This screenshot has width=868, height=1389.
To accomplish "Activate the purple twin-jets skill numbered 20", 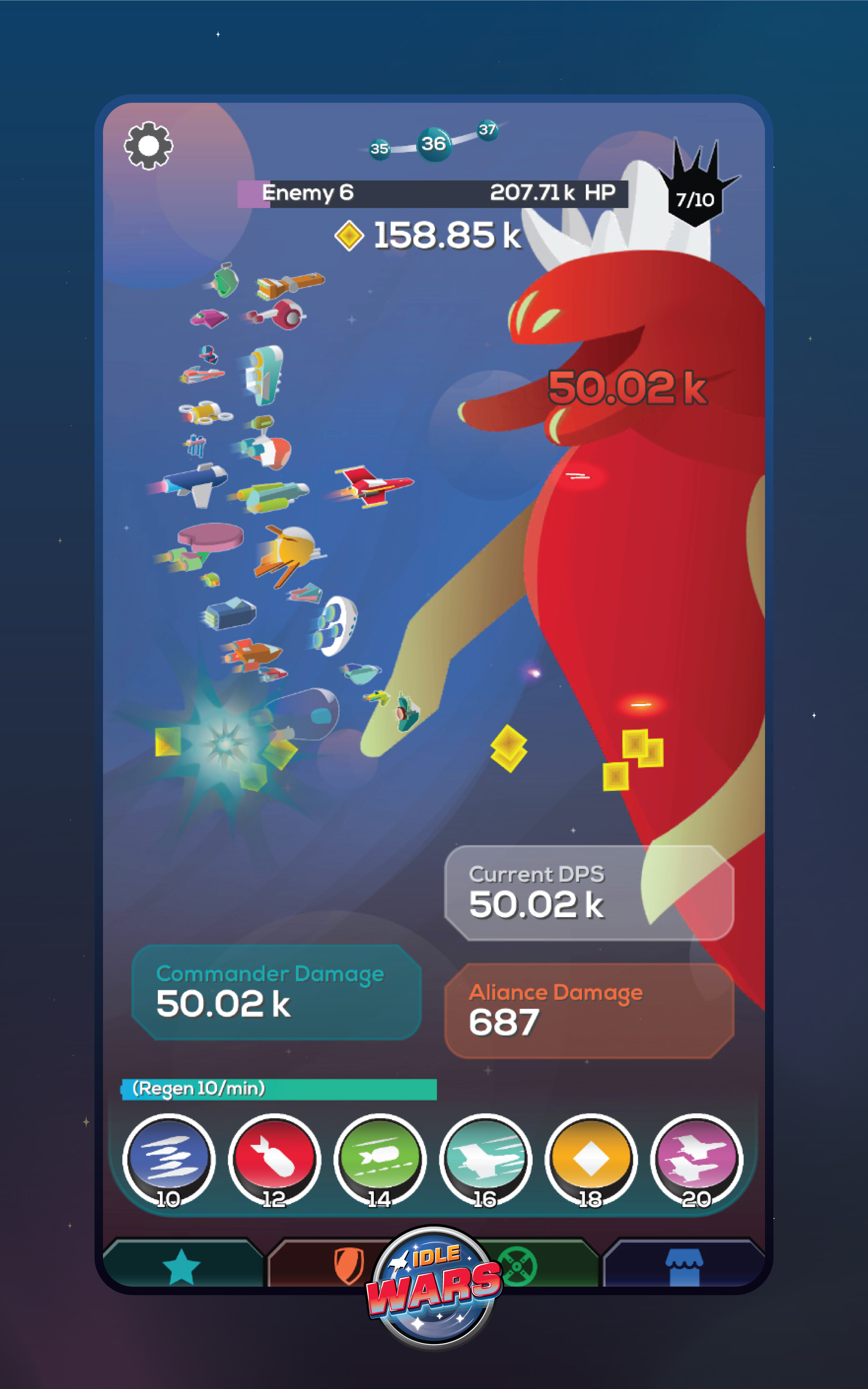I will point(697,1161).
